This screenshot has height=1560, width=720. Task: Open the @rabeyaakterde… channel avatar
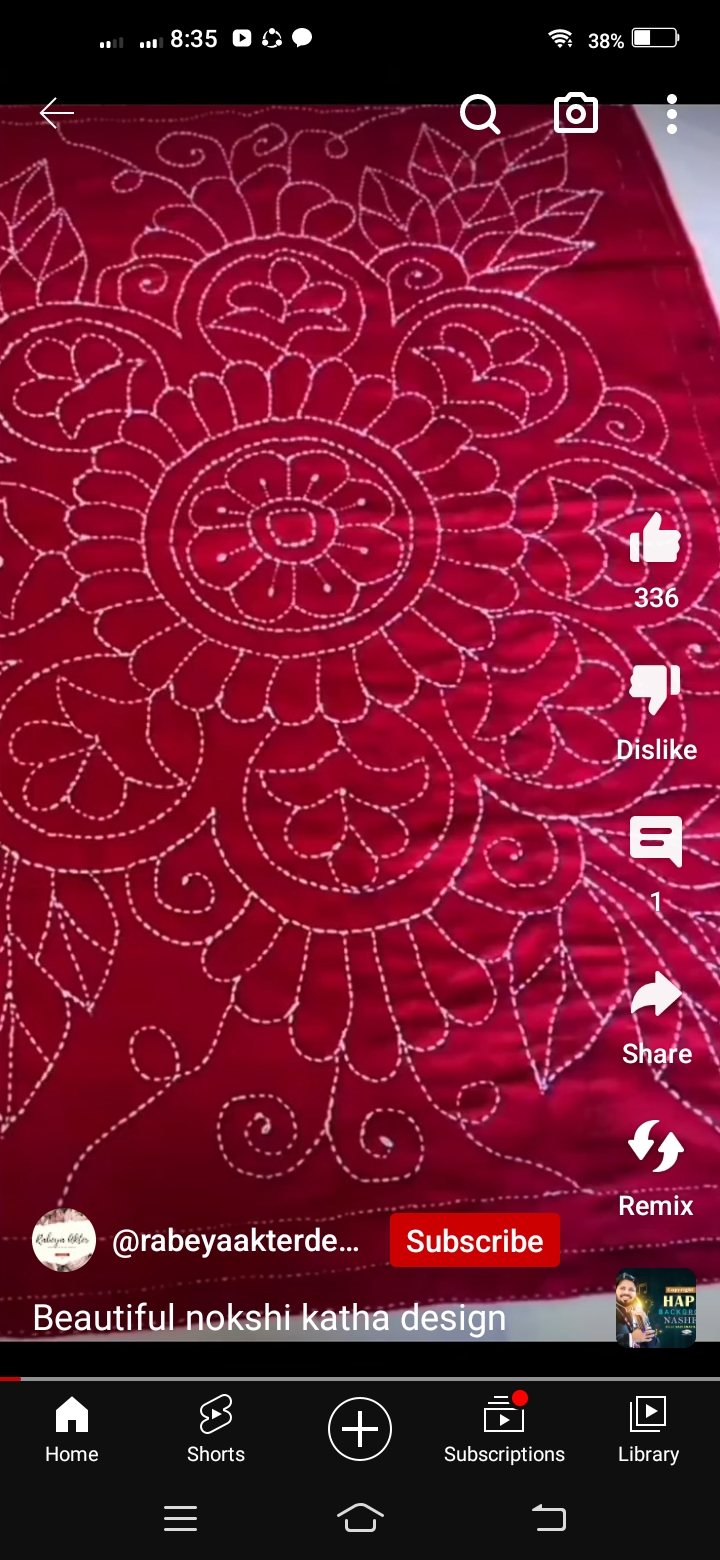tap(64, 1240)
